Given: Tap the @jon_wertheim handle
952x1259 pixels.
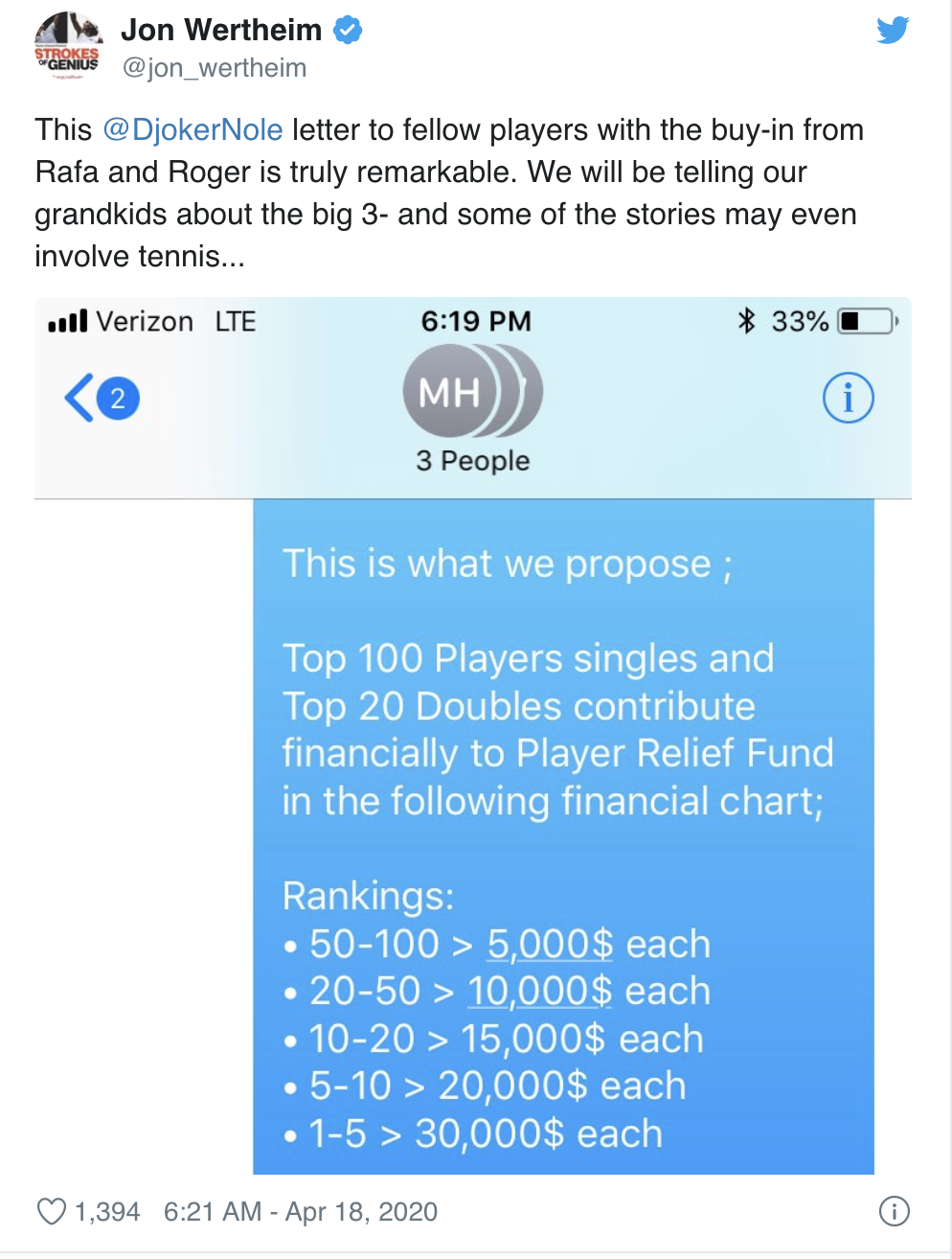Looking at the screenshot, I should click(214, 68).
